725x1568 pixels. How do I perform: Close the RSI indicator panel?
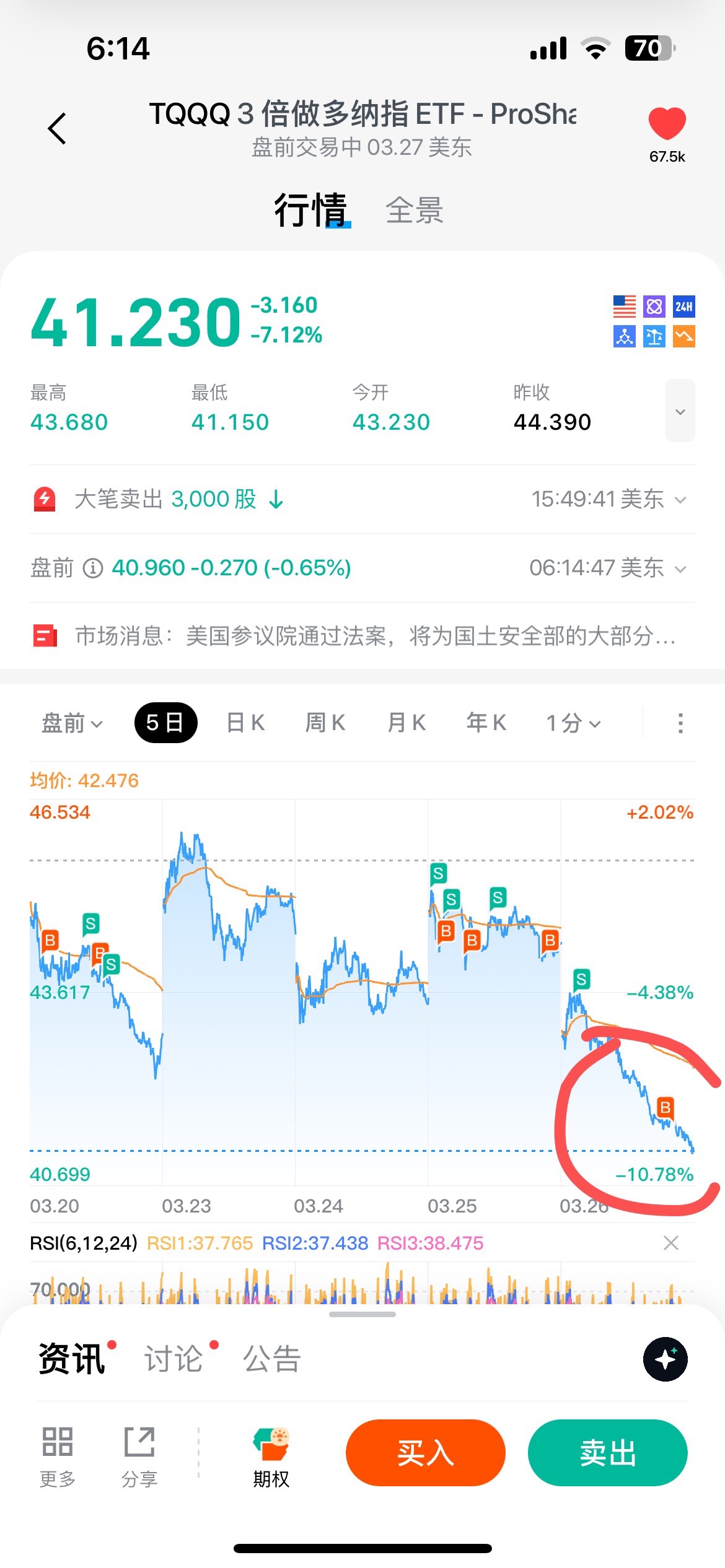(671, 1243)
